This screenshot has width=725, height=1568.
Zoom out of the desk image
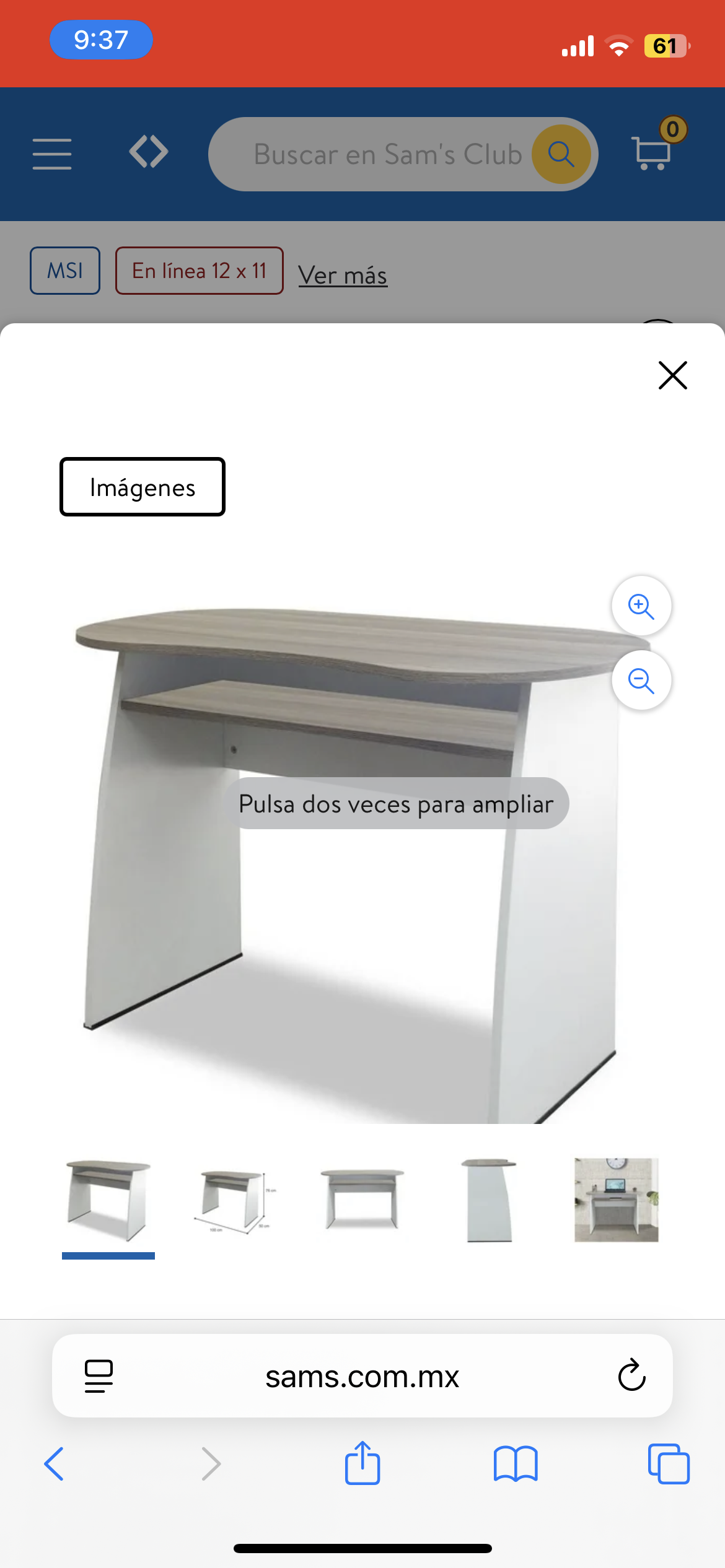click(x=641, y=680)
